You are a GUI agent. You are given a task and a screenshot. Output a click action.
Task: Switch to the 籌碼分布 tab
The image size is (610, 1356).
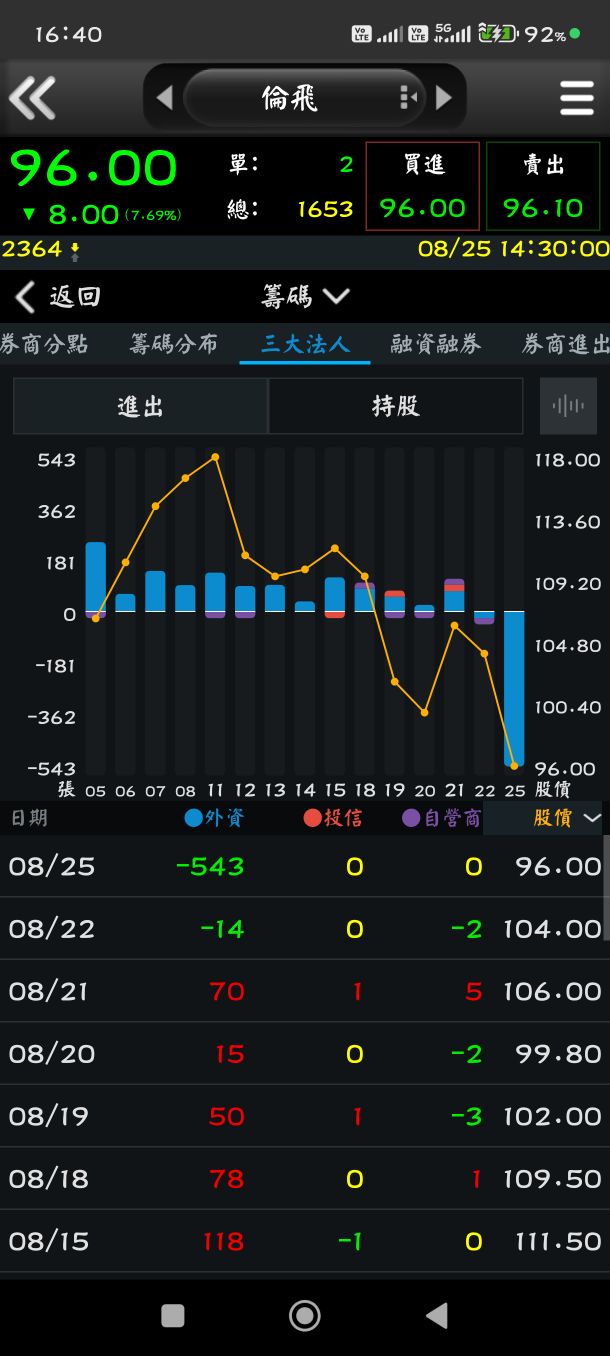click(174, 345)
